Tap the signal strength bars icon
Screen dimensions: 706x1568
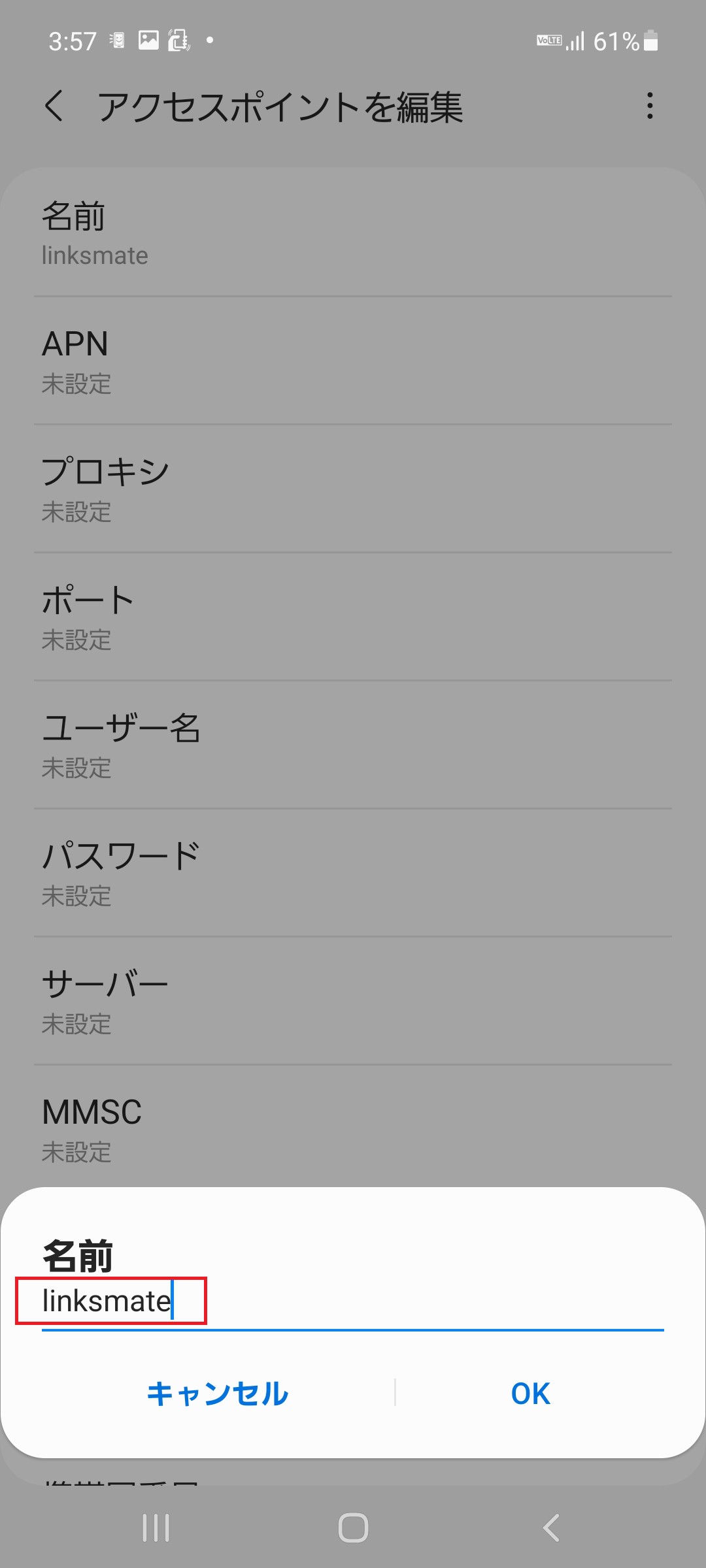click(x=576, y=41)
